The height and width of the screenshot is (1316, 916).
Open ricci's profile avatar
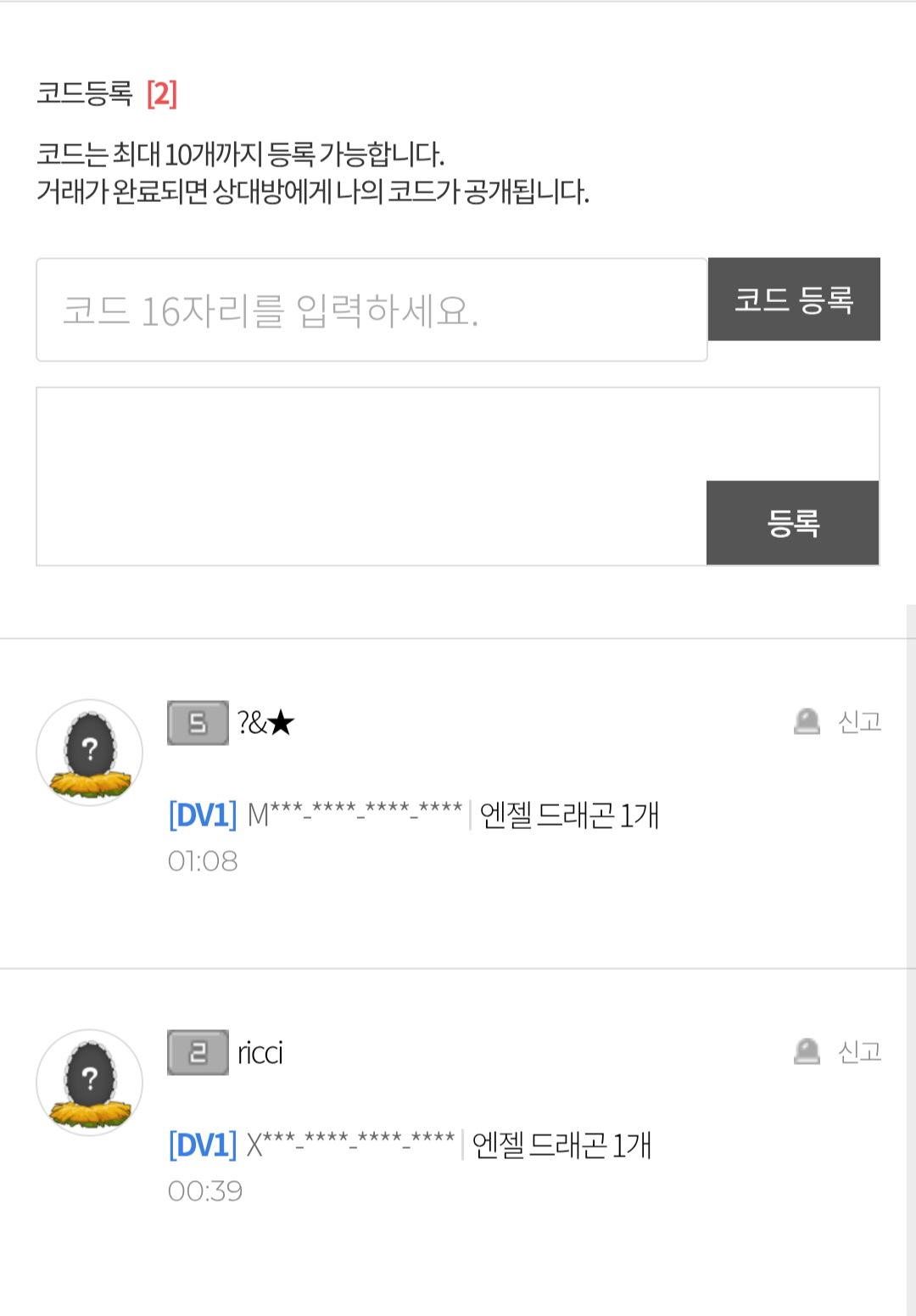[x=90, y=1083]
